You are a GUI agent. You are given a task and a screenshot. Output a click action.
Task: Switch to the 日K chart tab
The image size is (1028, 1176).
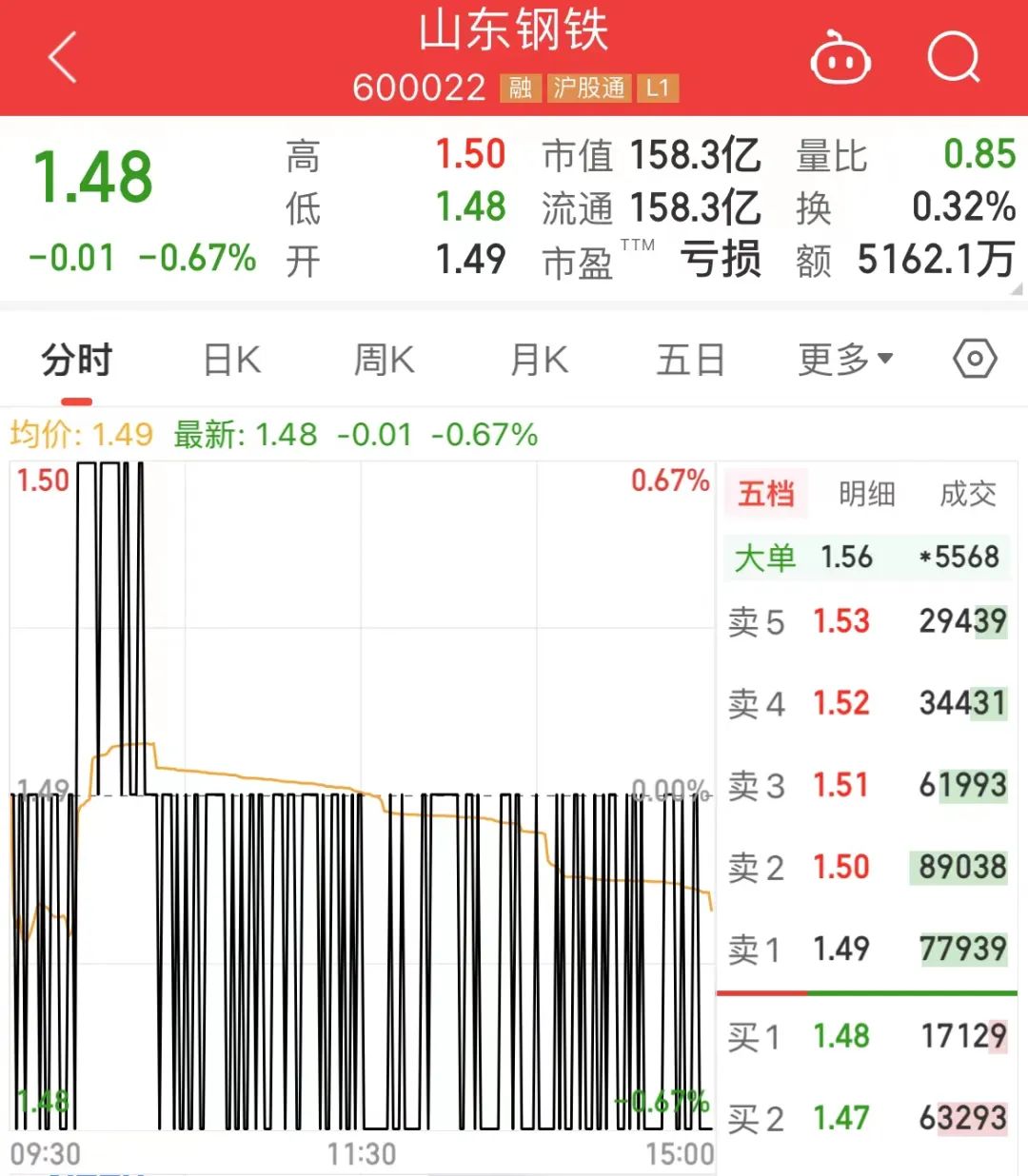[x=231, y=361]
